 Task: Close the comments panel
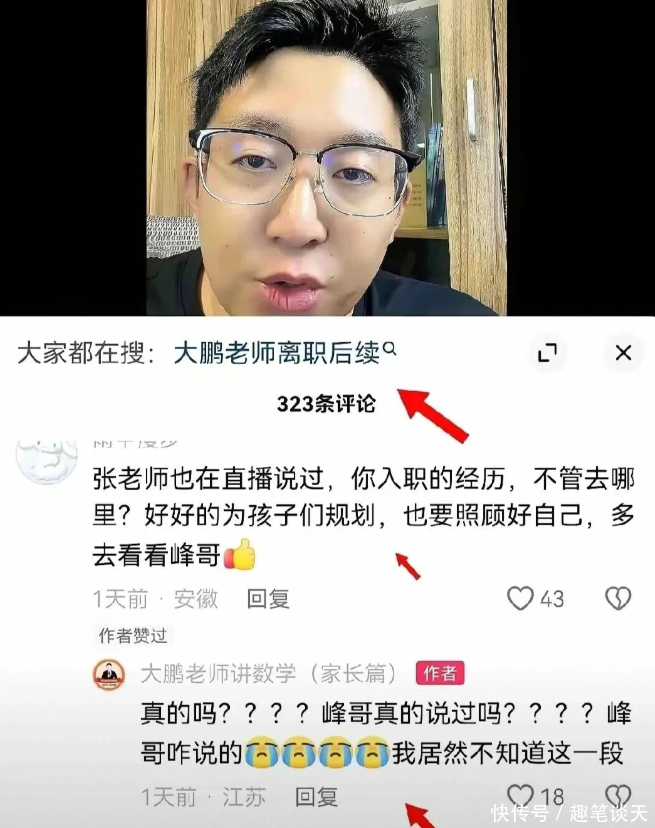[623, 352]
